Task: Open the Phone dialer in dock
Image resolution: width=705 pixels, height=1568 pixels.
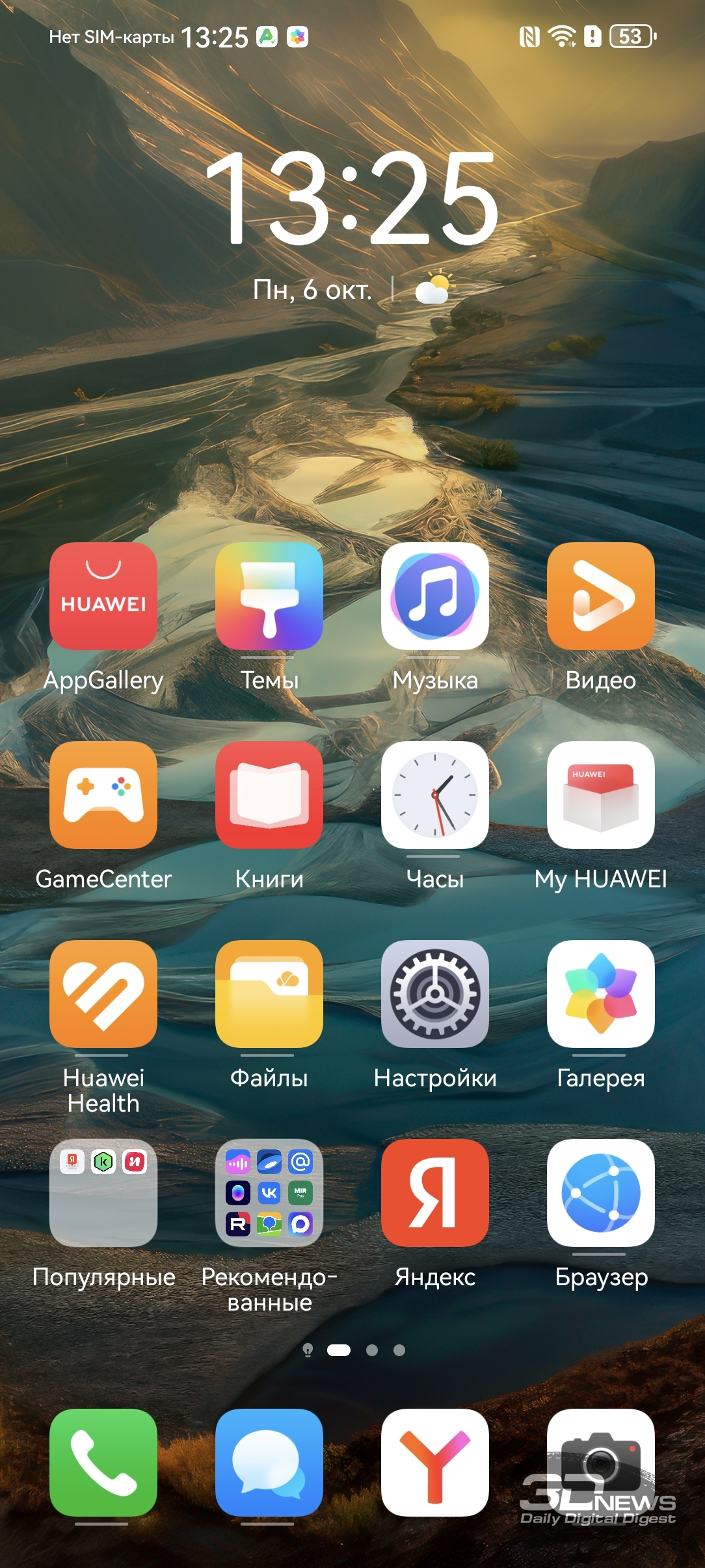Action: point(103,1463)
